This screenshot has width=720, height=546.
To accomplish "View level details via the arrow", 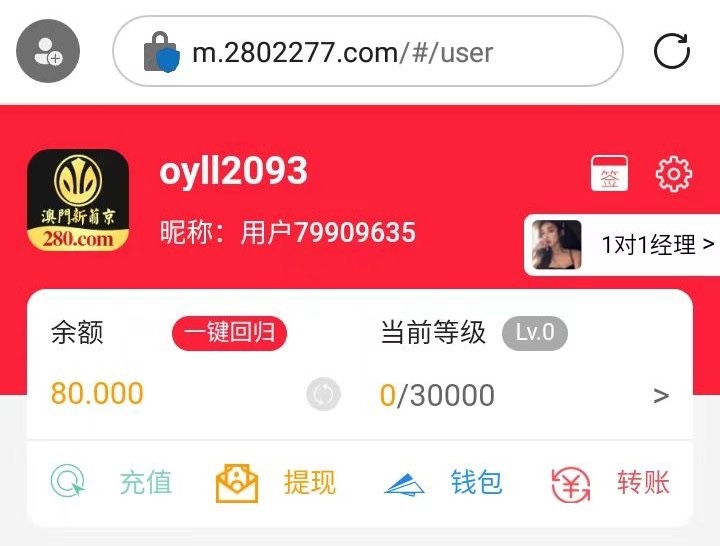I will (661, 396).
